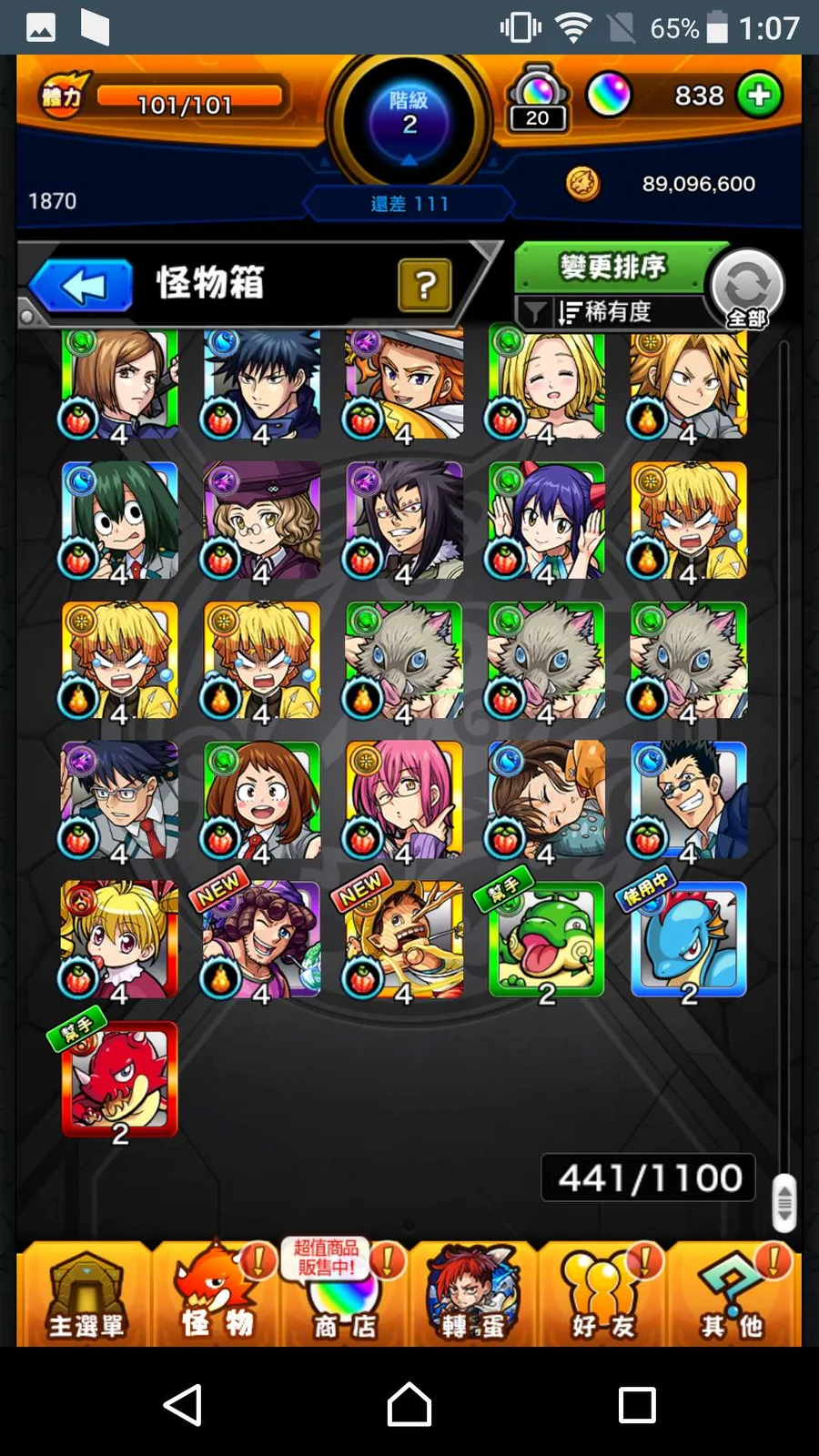Open the 主選單 main menu tab
The height and width of the screenshot is (1456, 819).
click(86, 1296)
